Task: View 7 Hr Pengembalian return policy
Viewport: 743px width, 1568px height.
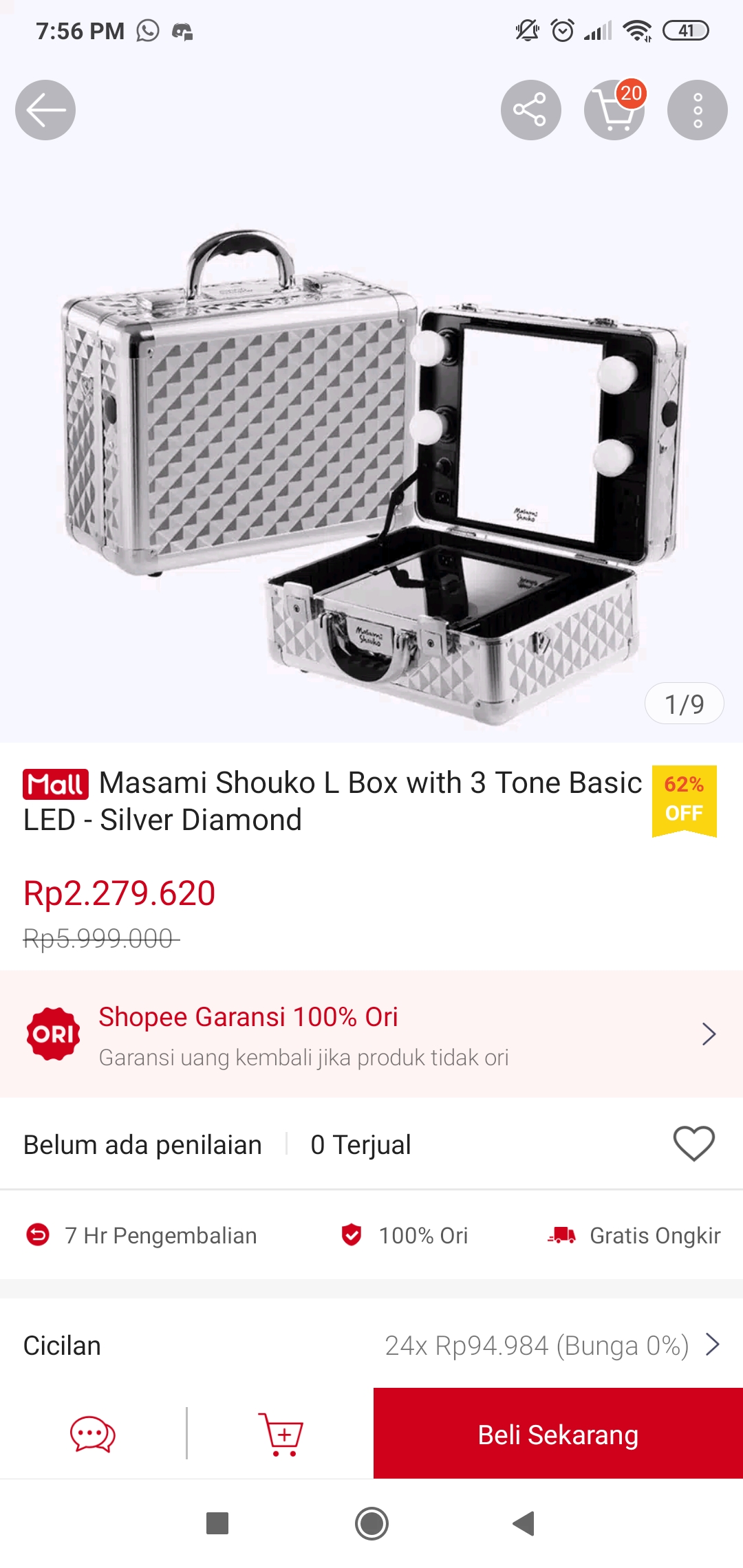Action: 141,1235
